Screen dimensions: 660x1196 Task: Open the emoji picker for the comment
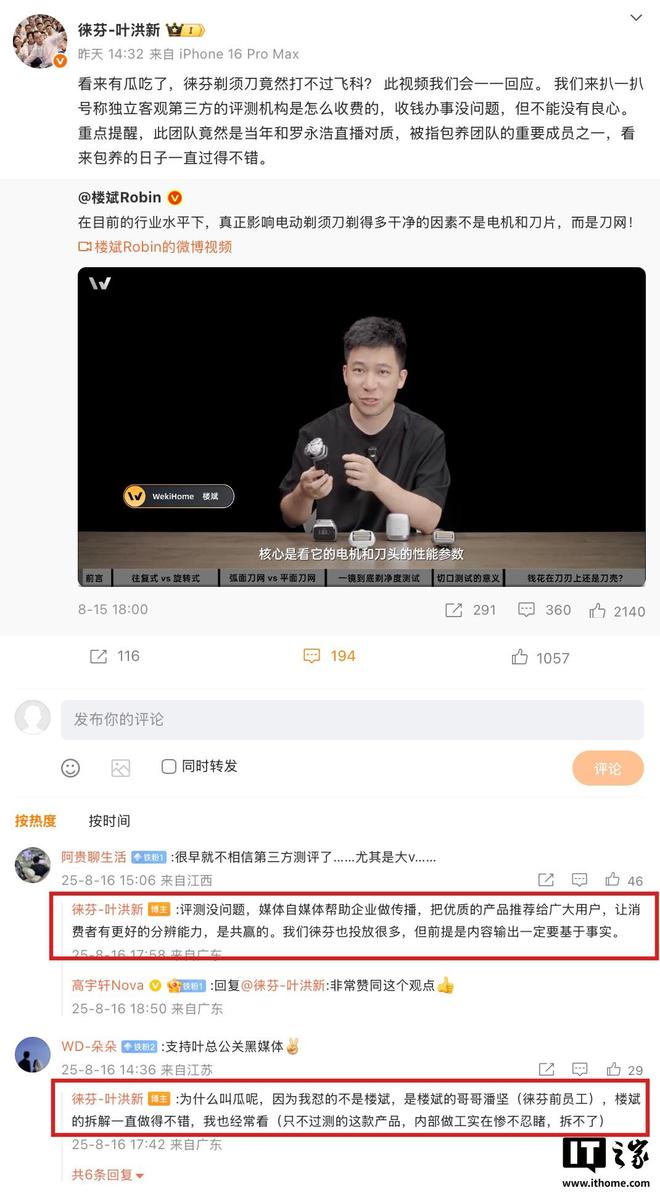coord(71,768)
